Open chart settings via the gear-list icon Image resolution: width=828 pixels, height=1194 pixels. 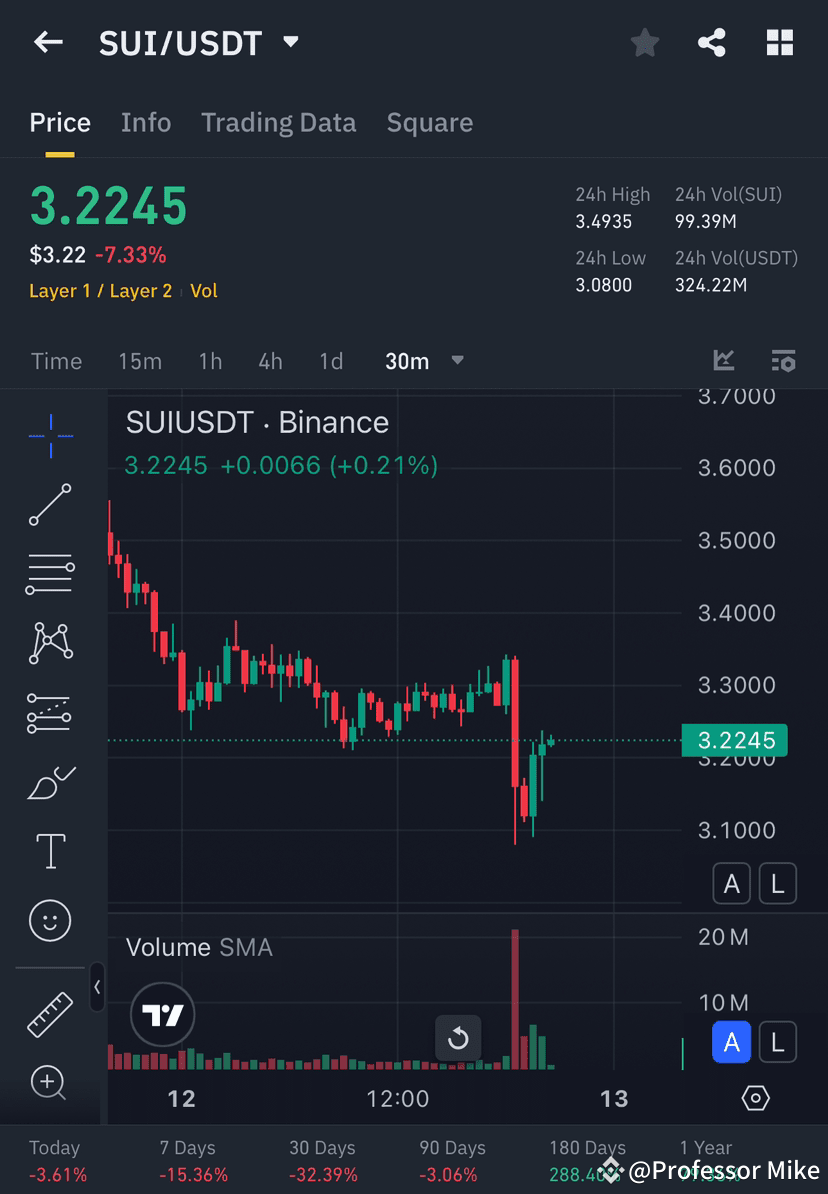[x=783, y=361]
